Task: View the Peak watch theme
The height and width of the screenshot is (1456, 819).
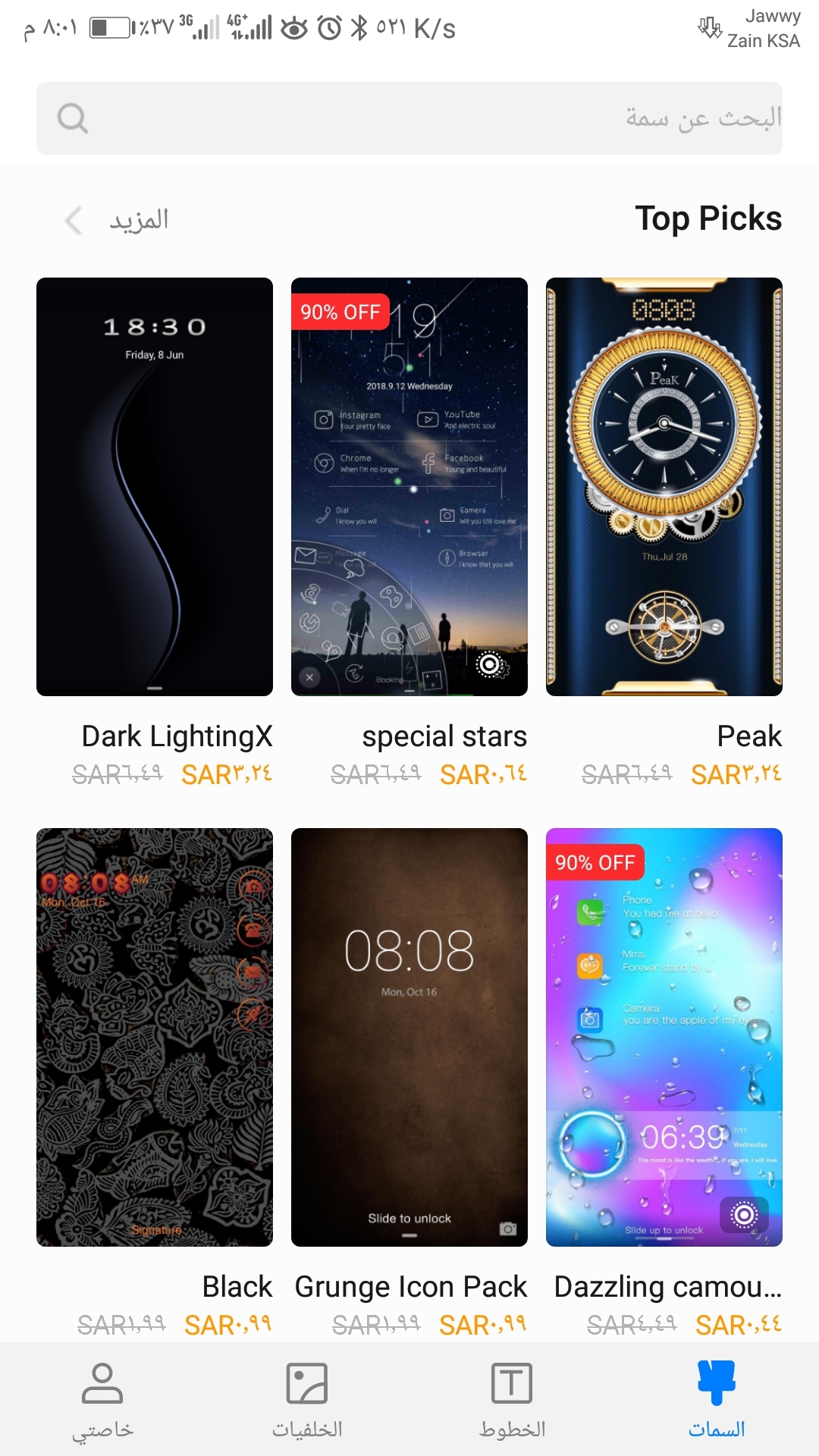Action: click(664, 486)
